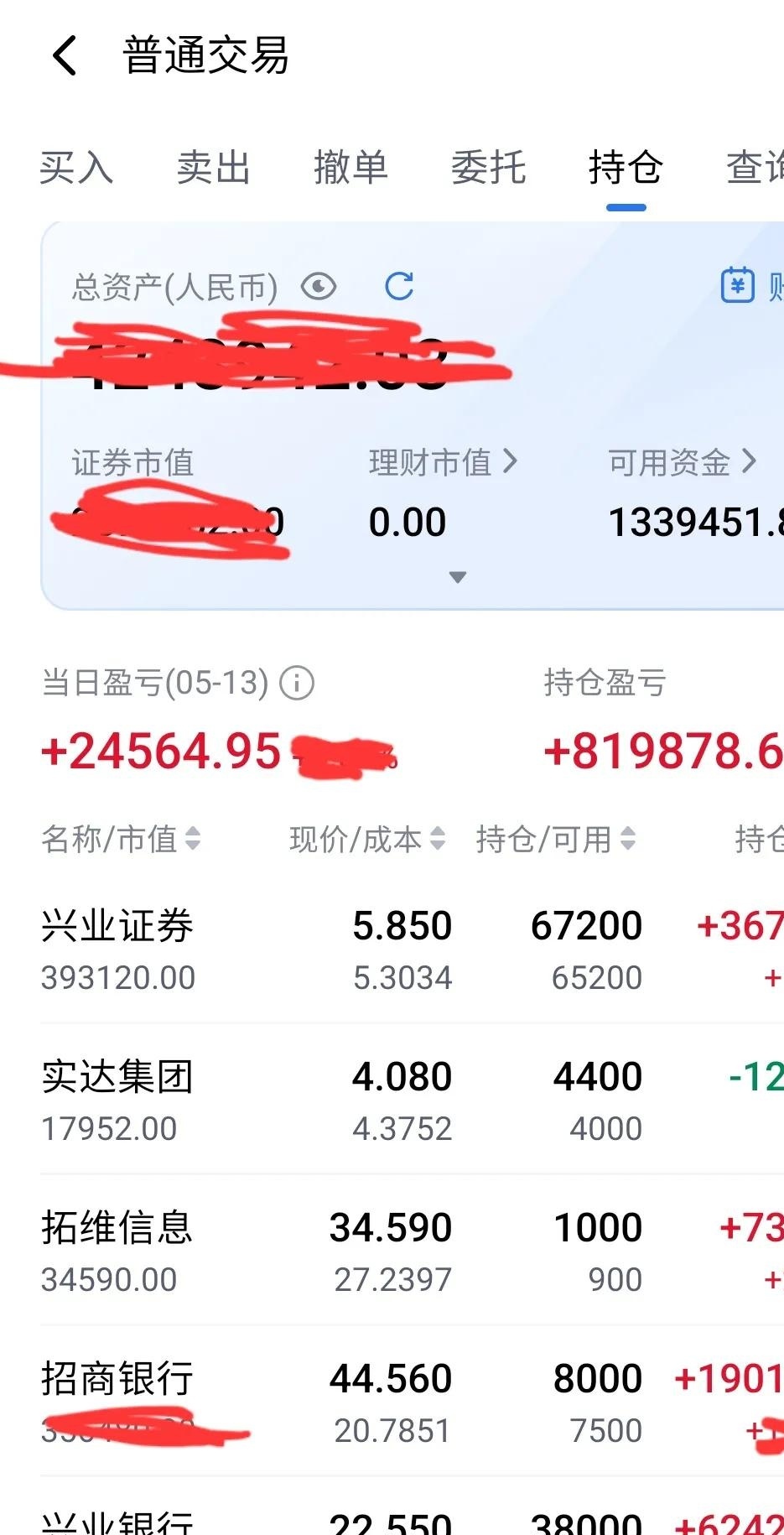The image size is (784, 1535).
Task: Tap the refresh icon to reload assets
Action: (x=401, y=286)
